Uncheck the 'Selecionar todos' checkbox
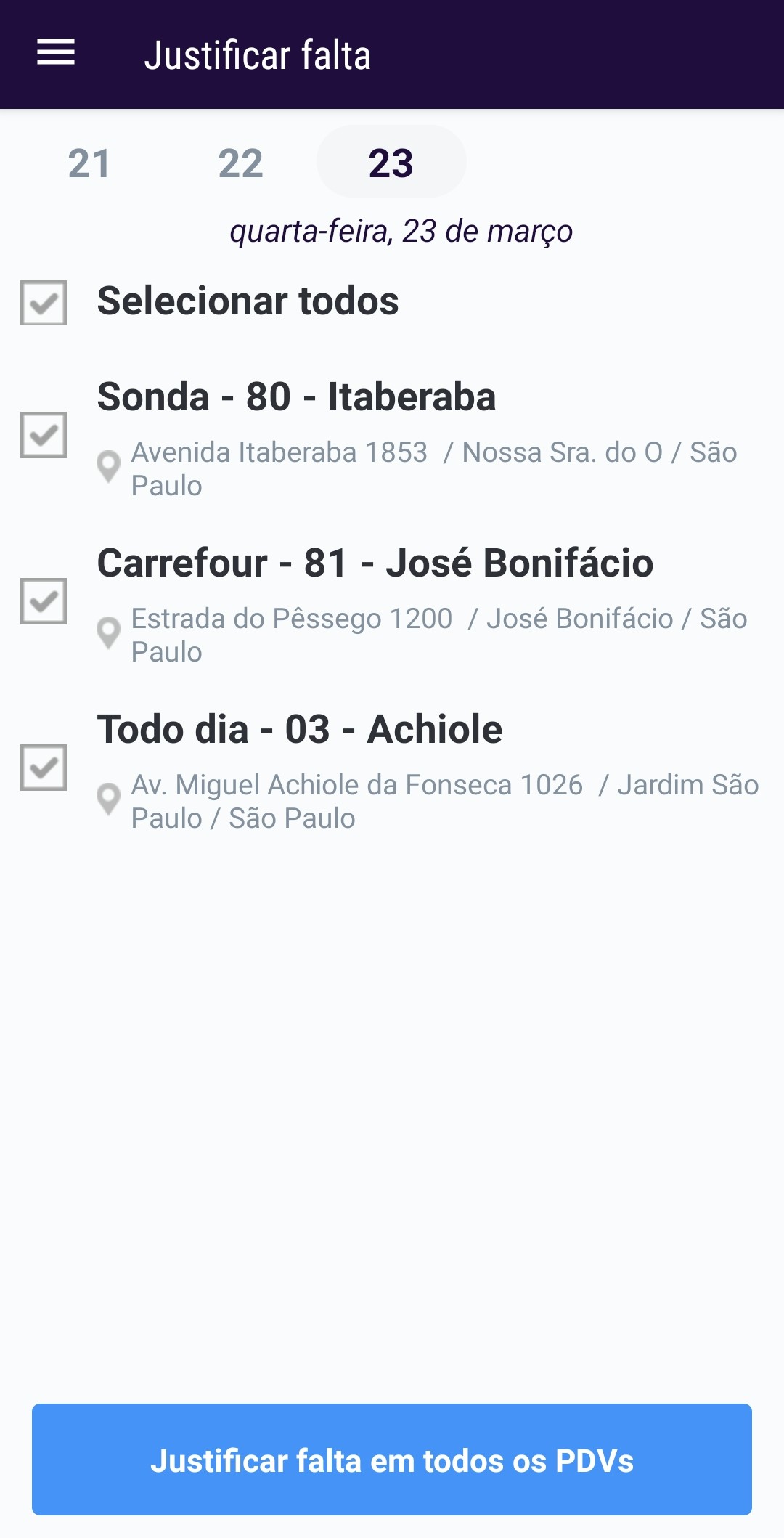The image size is (784, 1538). pos(42,301)
